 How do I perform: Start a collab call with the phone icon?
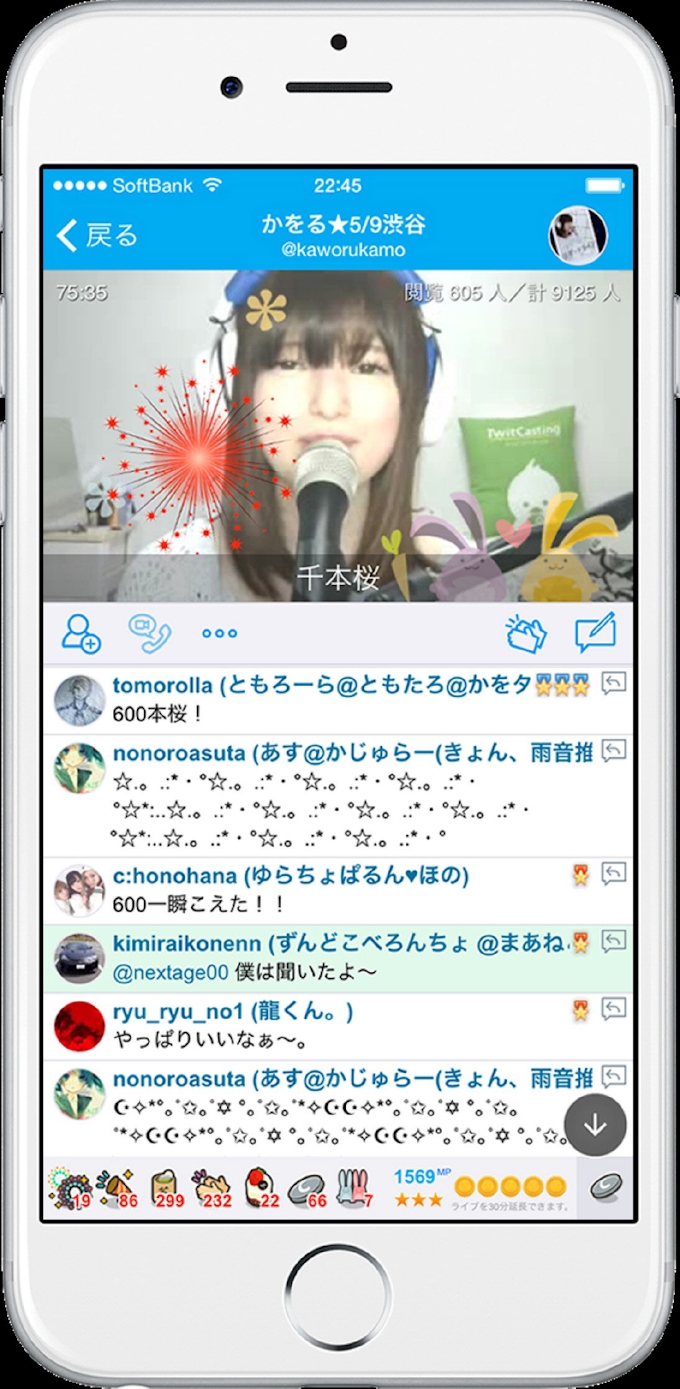coord(150,632)
